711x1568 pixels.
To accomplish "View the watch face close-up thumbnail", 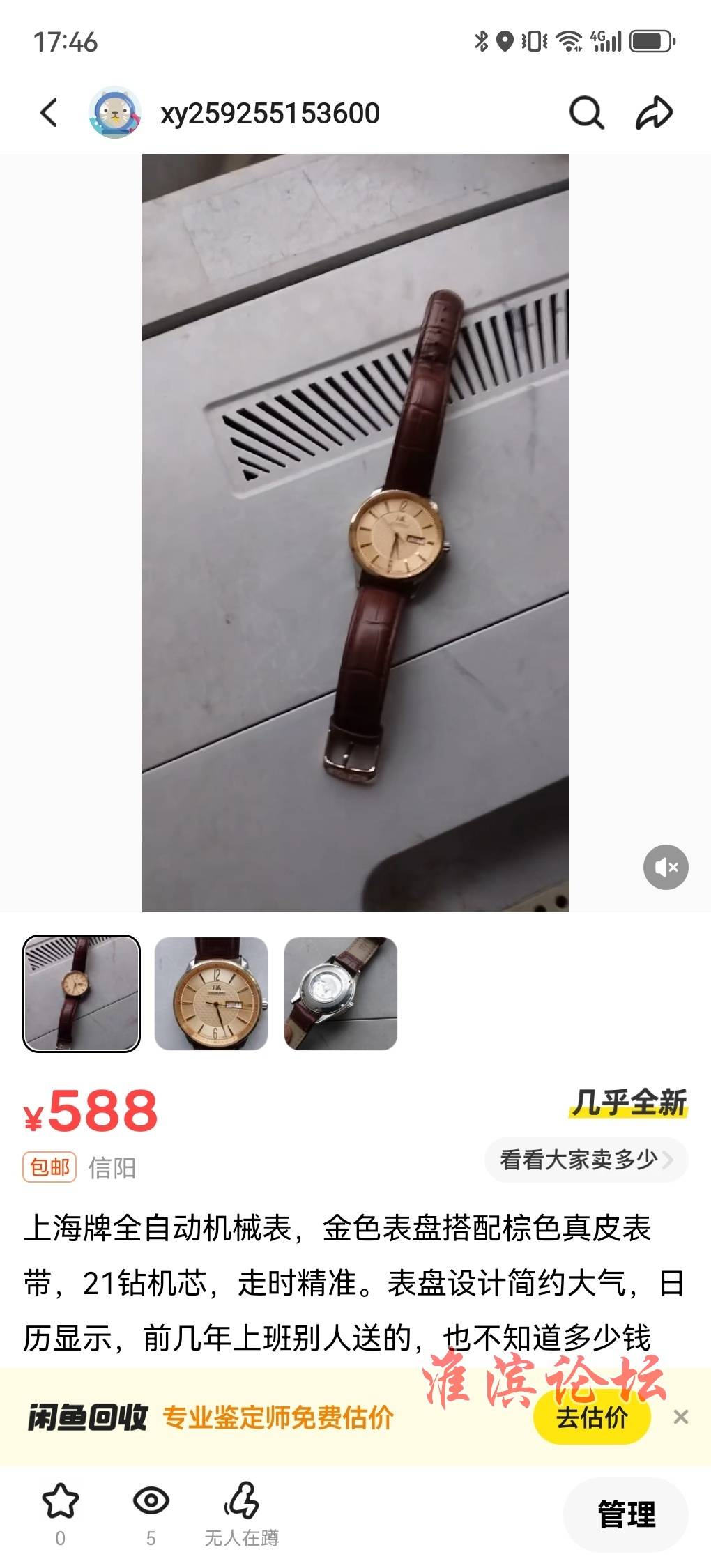I will point(211,993).
